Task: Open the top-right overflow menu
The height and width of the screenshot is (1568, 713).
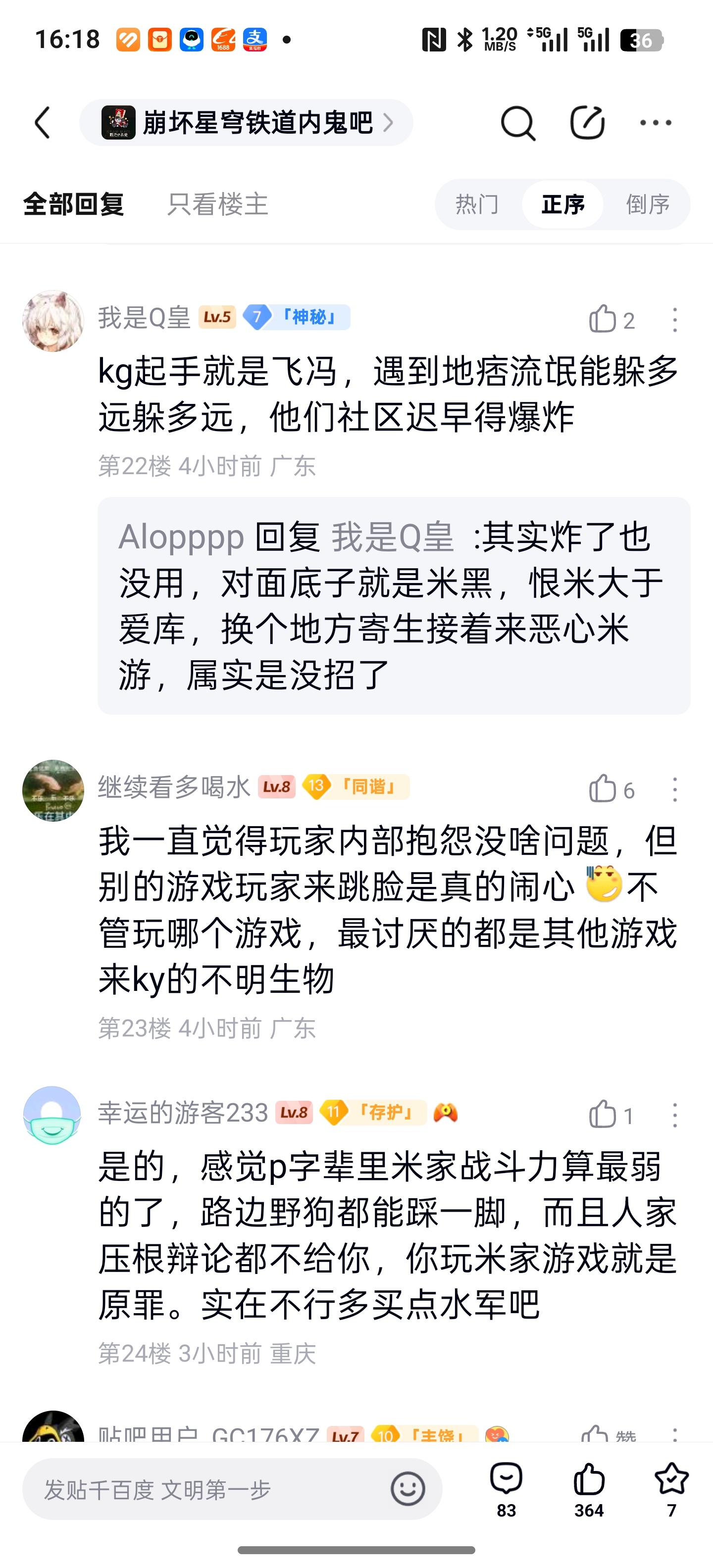Action: [x=655, y=123]
